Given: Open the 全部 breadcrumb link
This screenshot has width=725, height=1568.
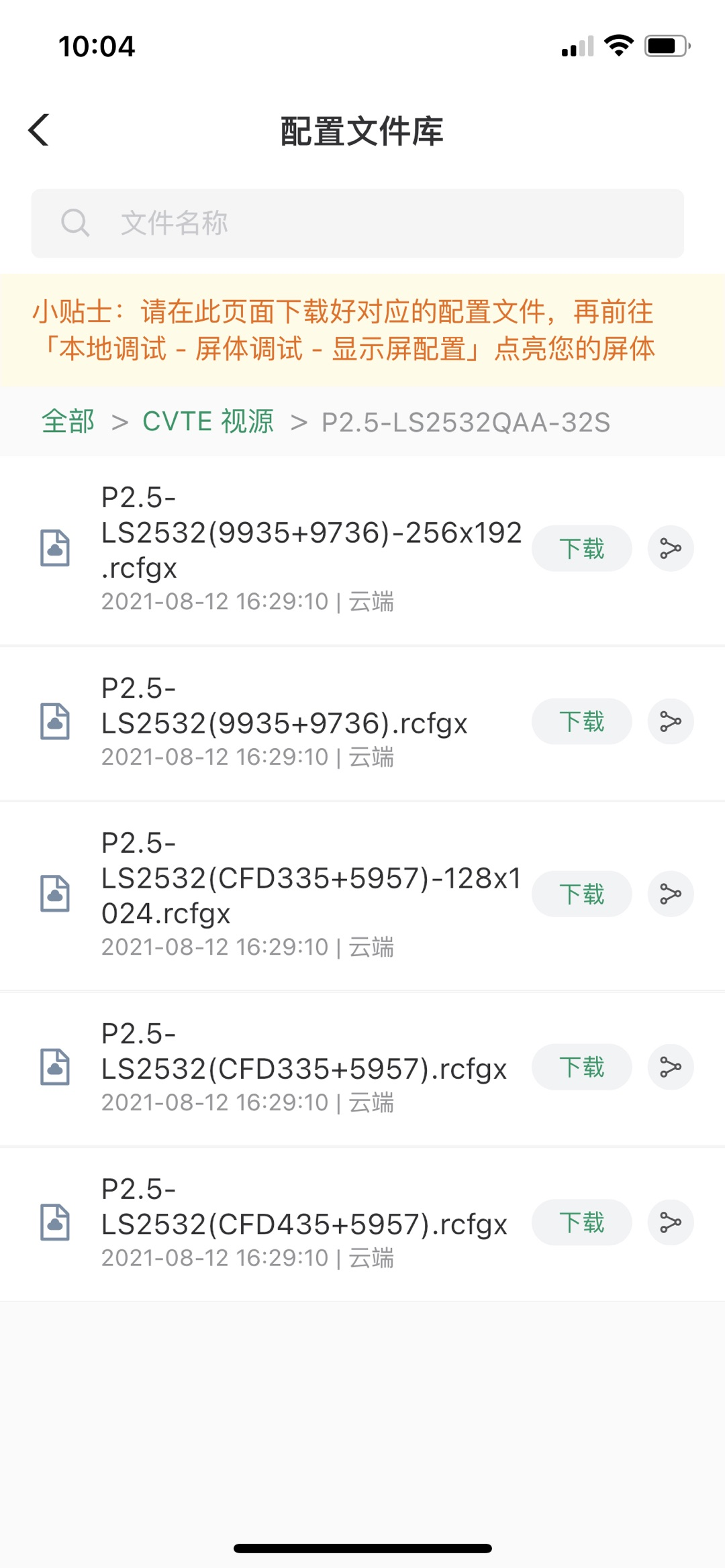Looking at the screenshot, I should pos(68,422).
